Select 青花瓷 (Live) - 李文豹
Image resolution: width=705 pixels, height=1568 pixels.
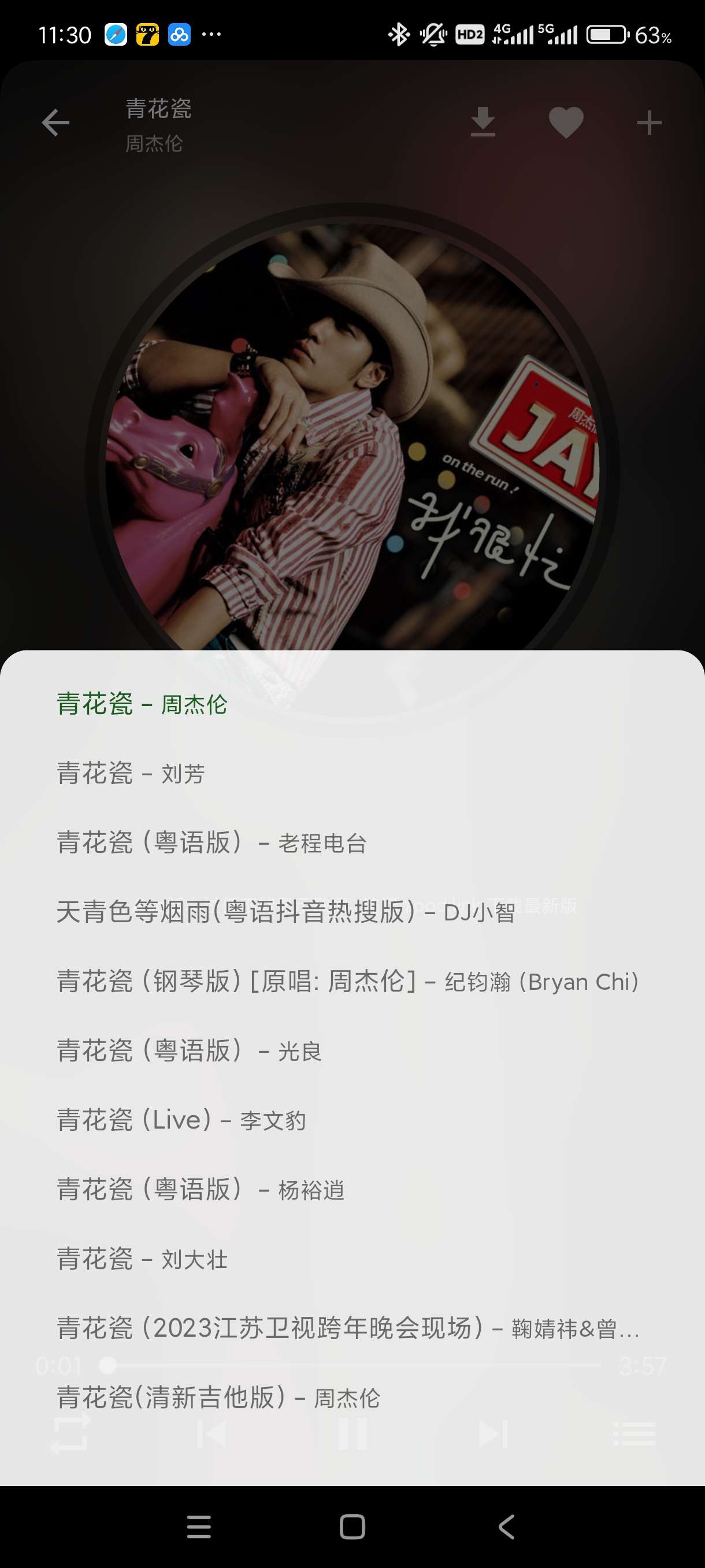pos(181,1120)
